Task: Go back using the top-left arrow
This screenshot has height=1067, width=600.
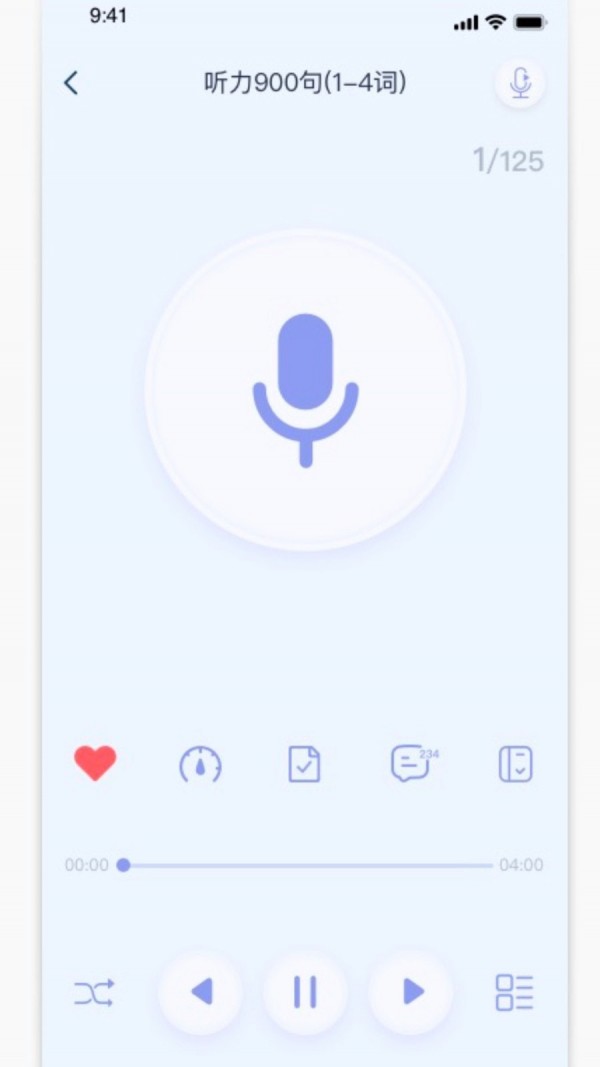Action: [x=71, y=83]
